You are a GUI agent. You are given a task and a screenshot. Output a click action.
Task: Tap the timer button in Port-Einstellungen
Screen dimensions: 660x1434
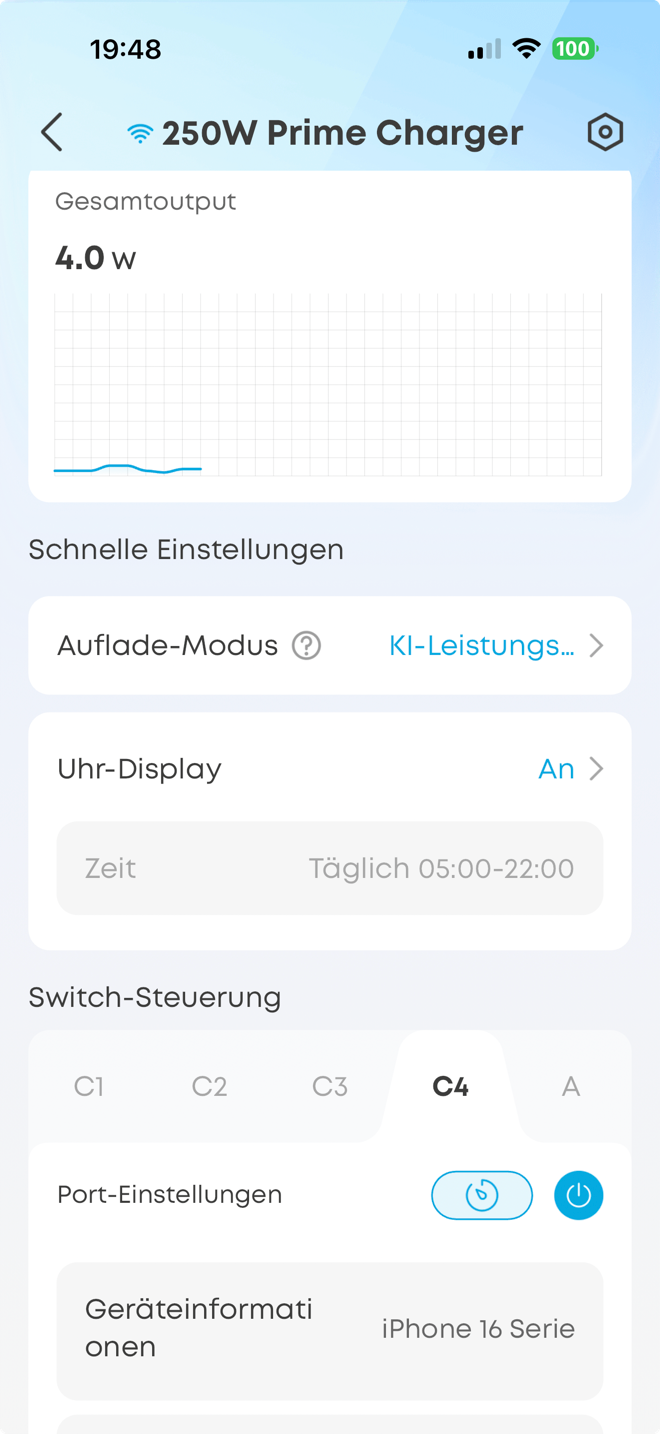(x=482, y=1195)
